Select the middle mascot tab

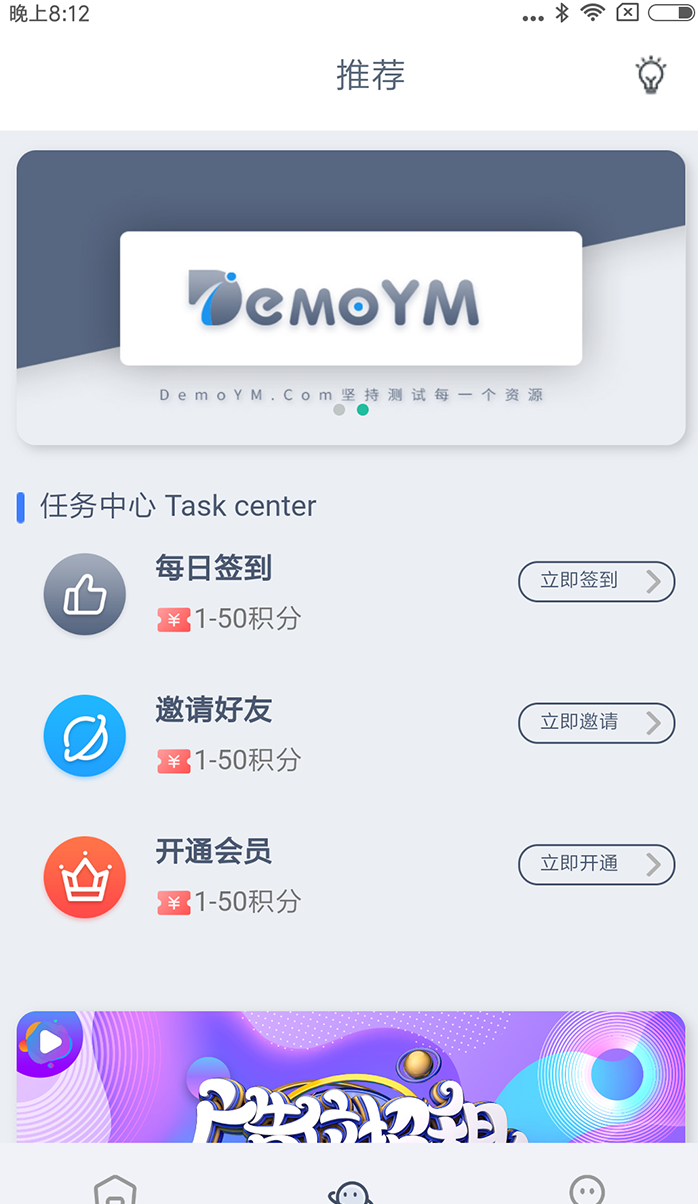click(x=350, y=1190)
